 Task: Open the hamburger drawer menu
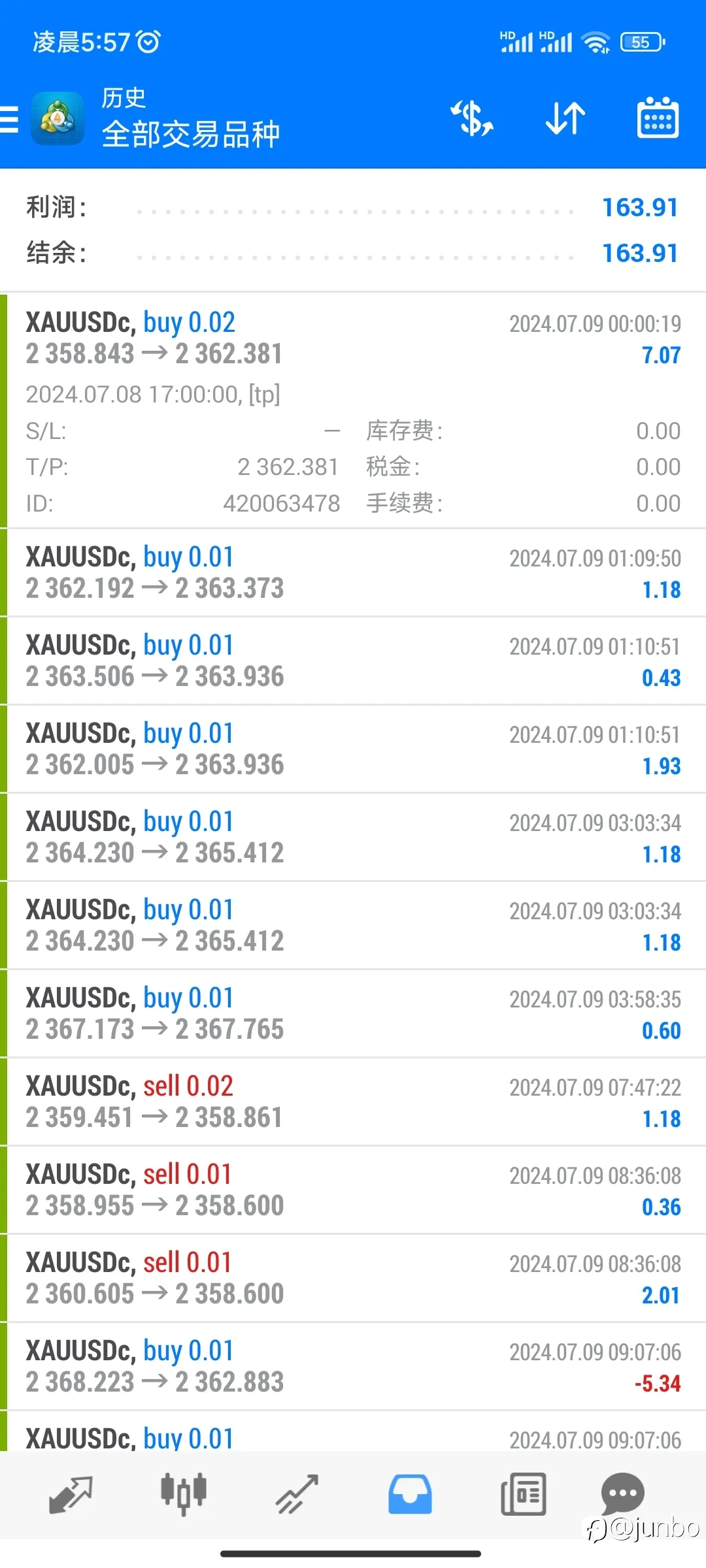[x=9, y=120]
